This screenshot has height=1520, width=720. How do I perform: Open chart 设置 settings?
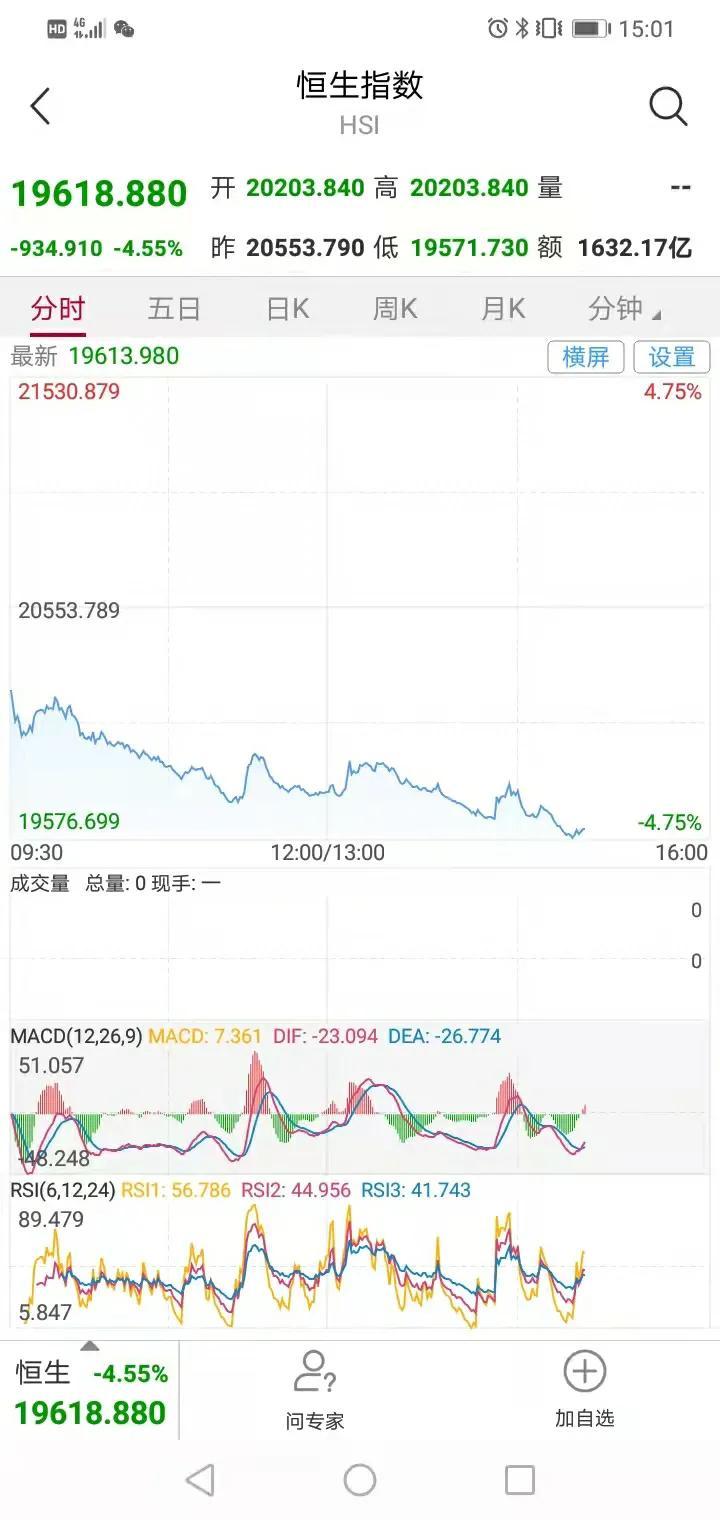click(x=672, y=357)
